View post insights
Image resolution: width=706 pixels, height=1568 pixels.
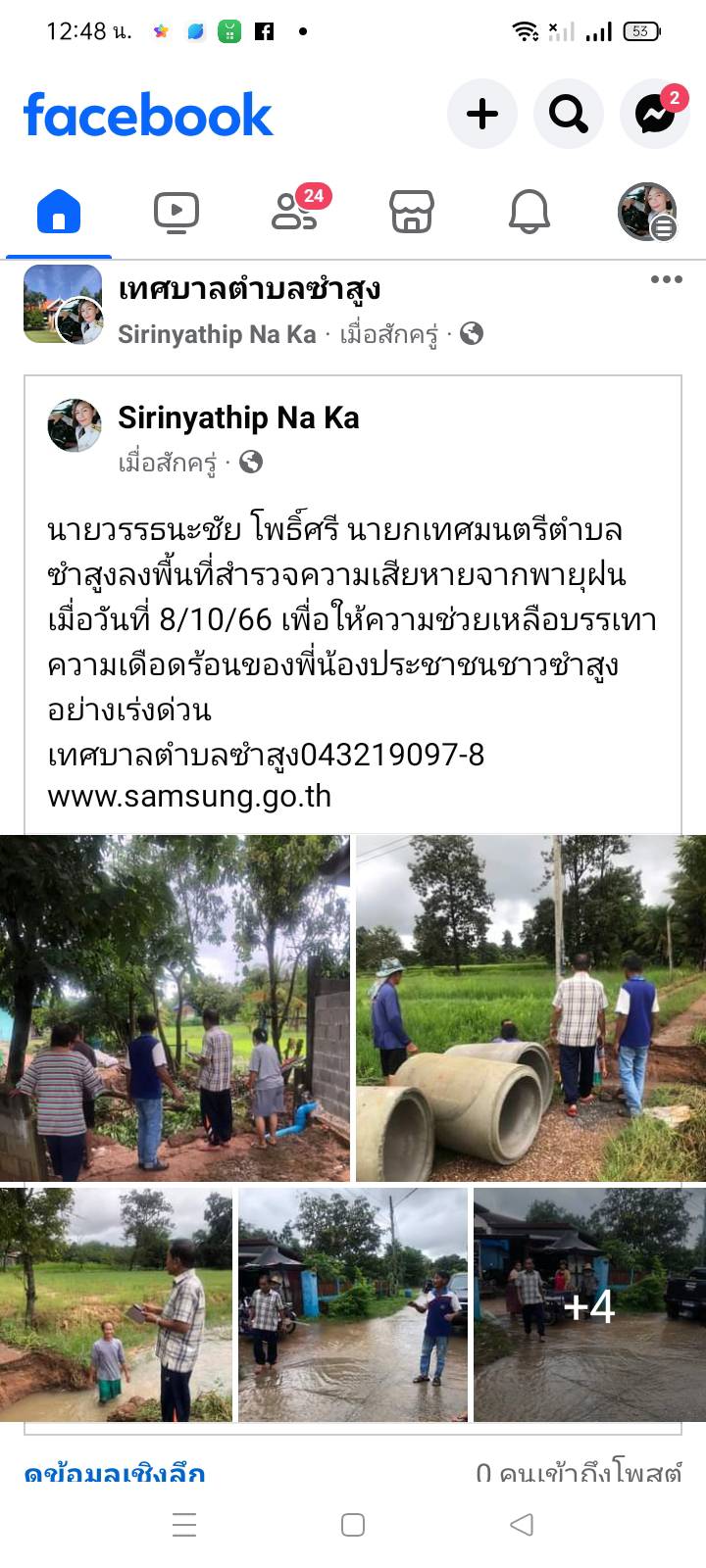(x=116, y=1472)
